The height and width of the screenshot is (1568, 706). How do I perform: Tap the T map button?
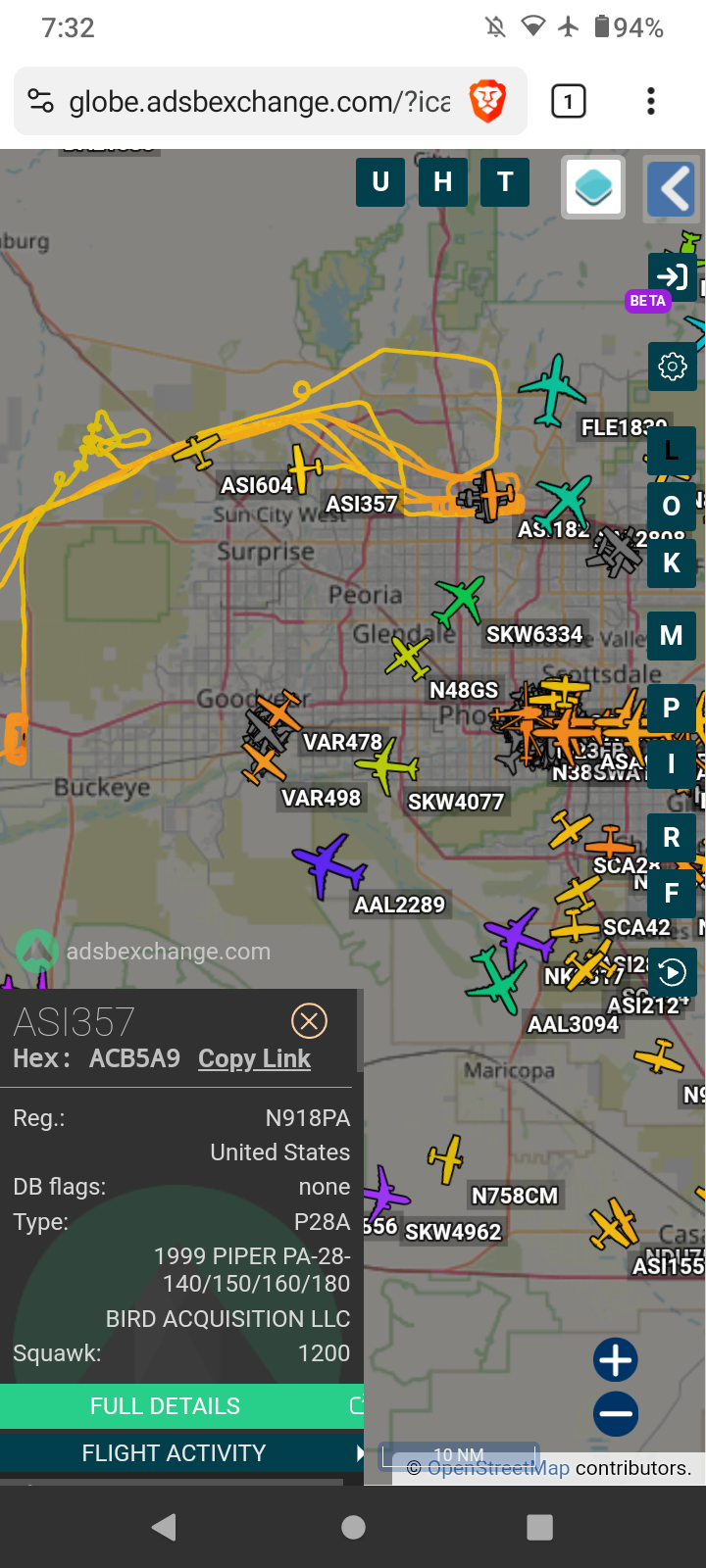click(x=506, y=182)
